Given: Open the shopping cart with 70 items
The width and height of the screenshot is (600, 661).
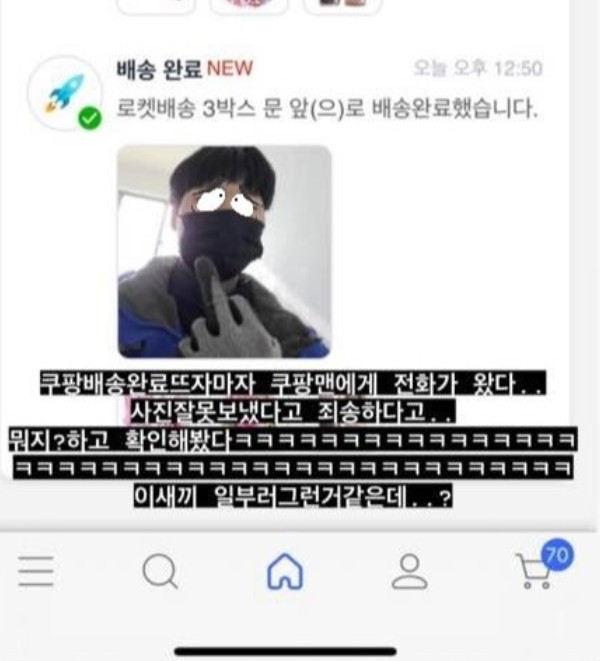Looking at the screenshot, I should (x=535, y=570).
